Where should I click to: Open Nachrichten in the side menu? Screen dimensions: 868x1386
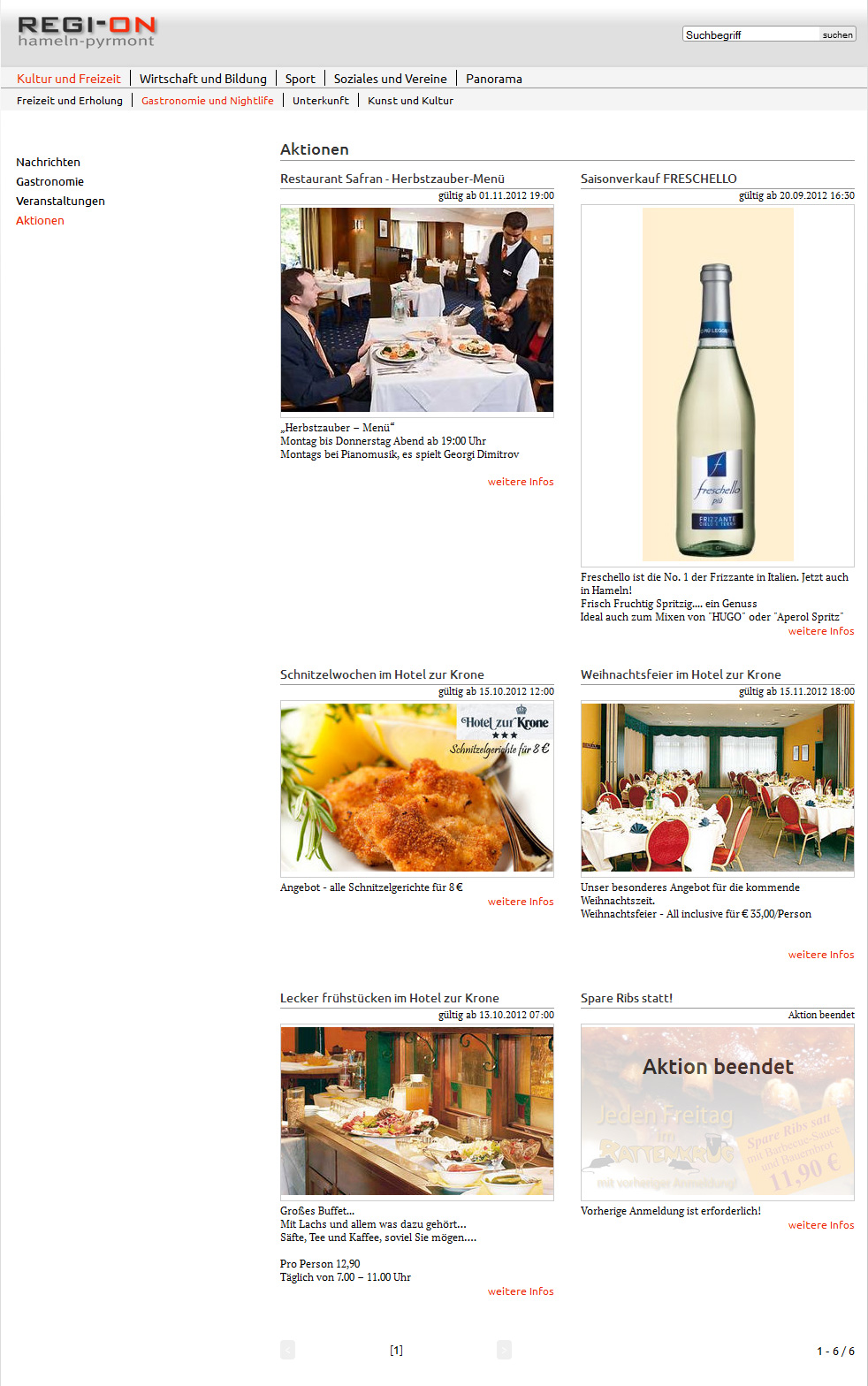pos(48,162)
